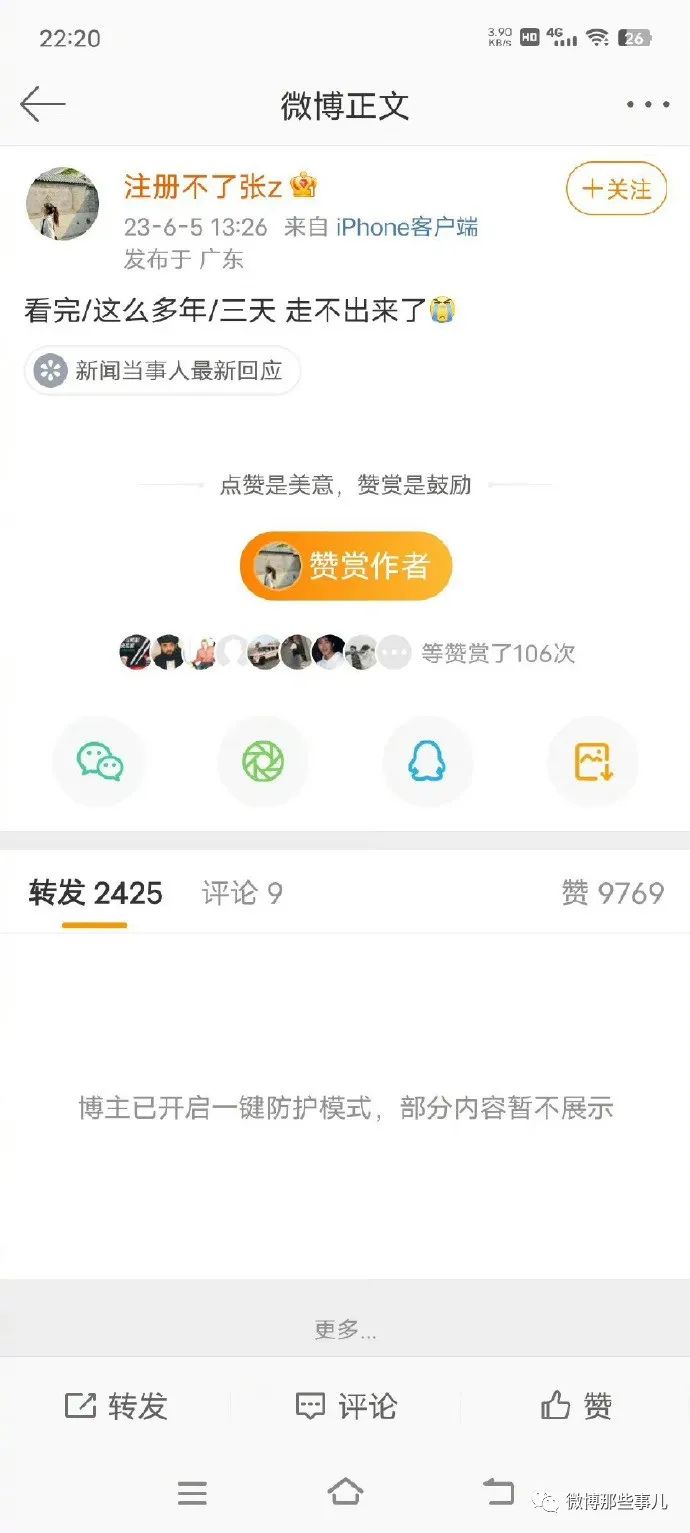Share the post to WeChat

99,762
